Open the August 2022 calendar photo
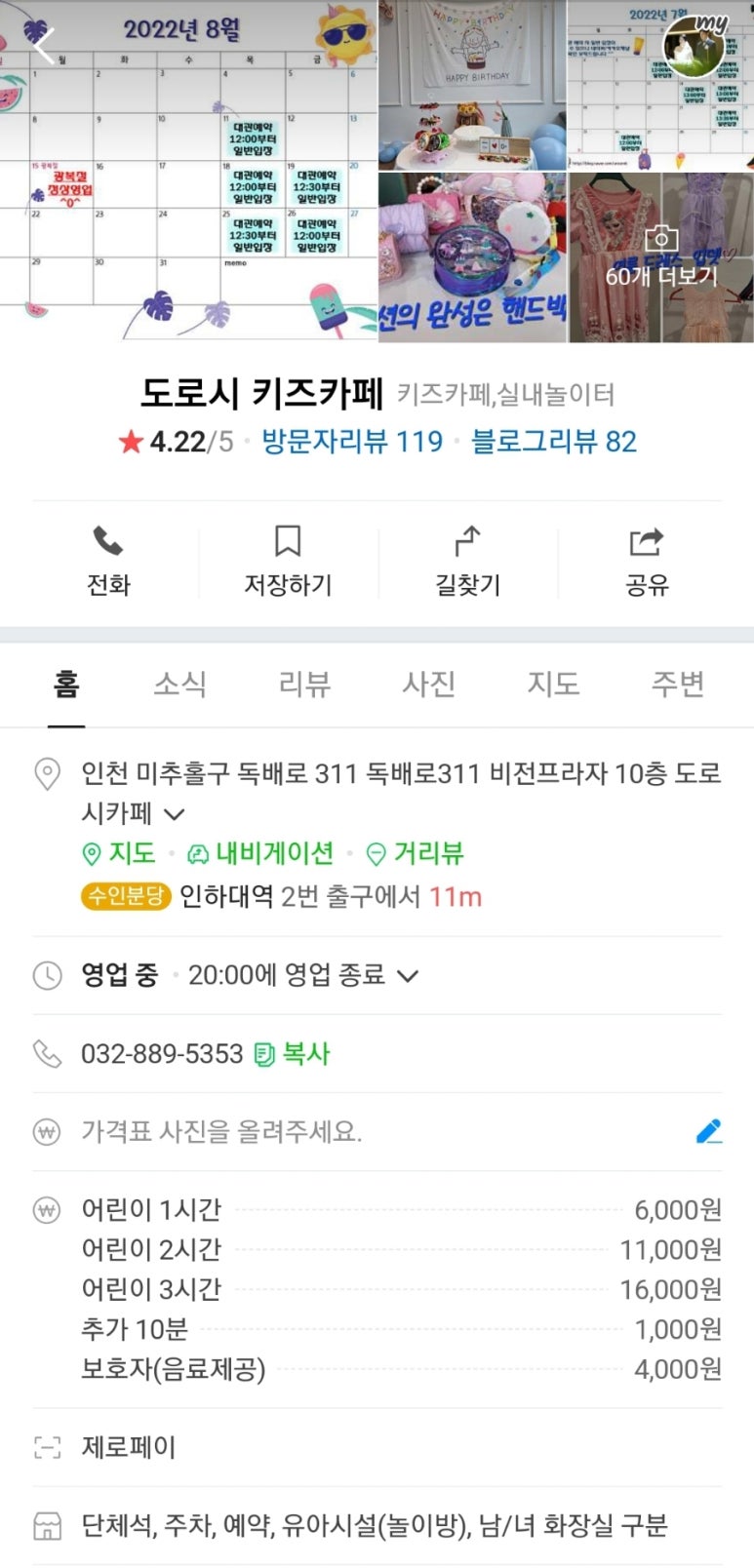The image size is (754, 1568). point(188,171)
